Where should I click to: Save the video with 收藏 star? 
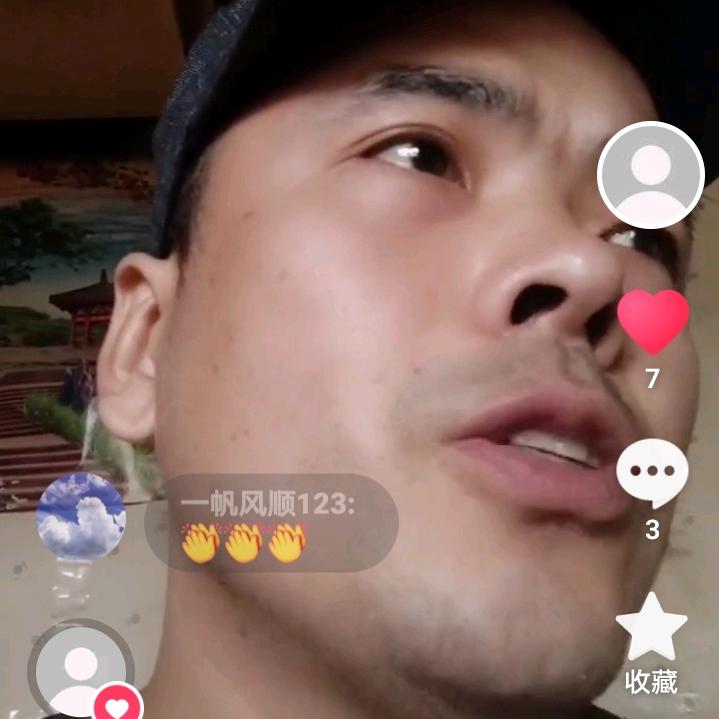[651, 628]
